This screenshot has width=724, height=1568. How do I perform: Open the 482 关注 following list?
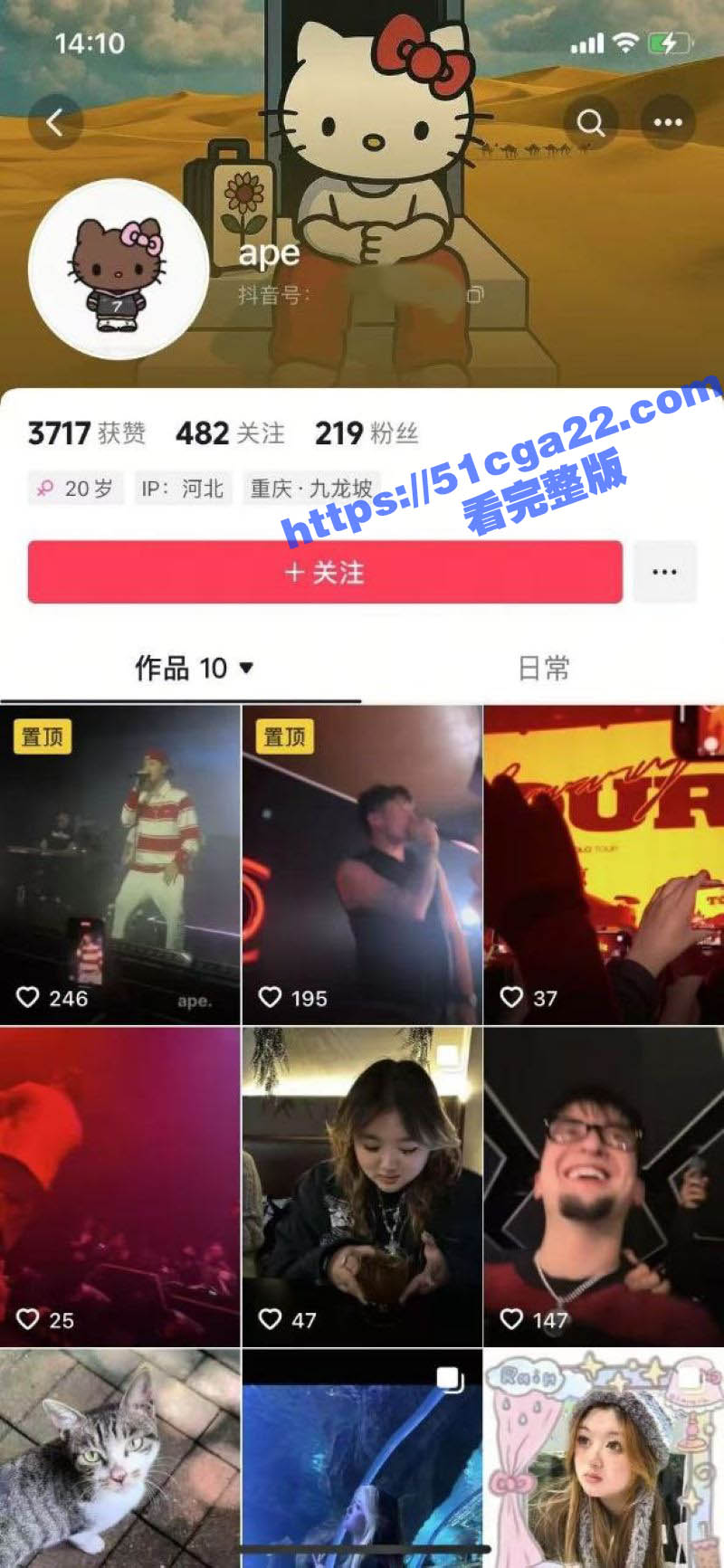230,433
